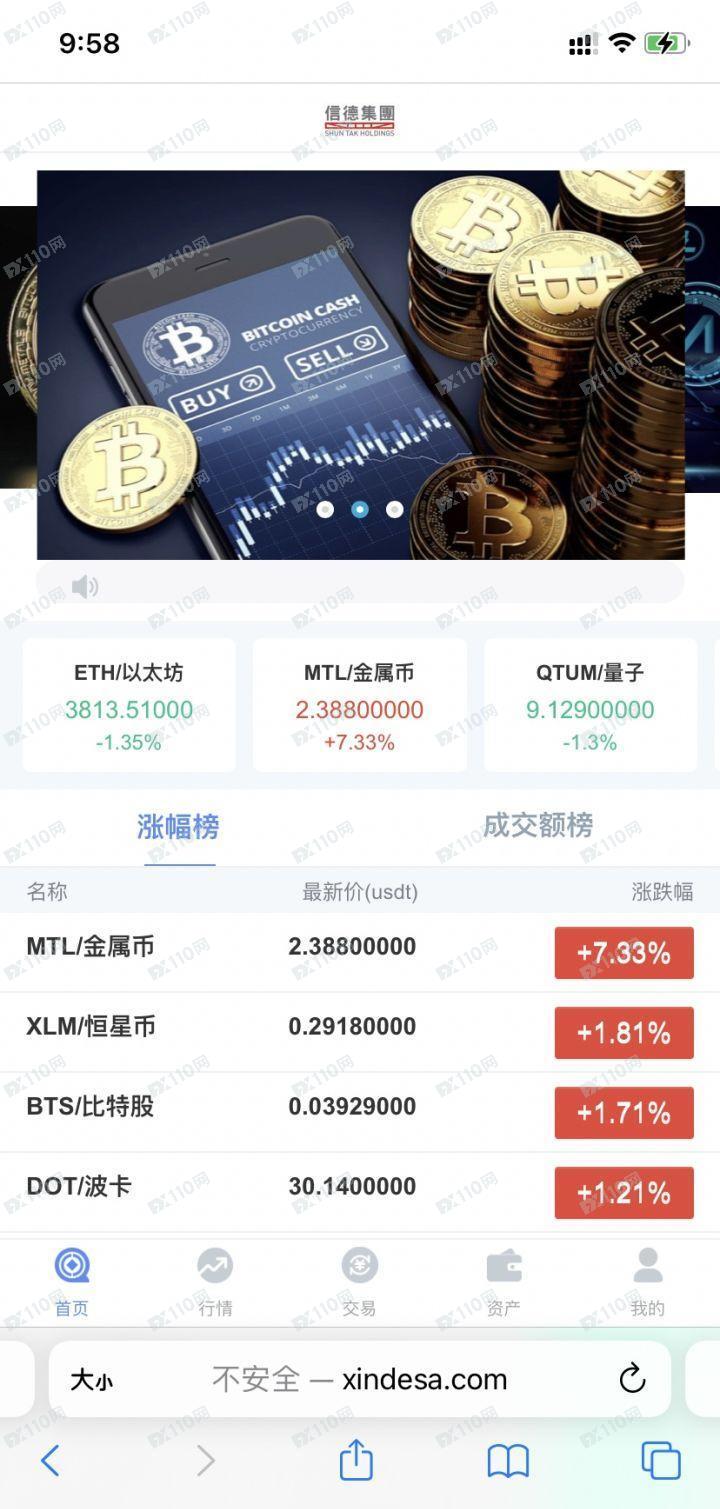Open the QTUM/量子 ticker card
Image resolution: width=720 pixels, height=1509 pixels.
click(590, 705)
